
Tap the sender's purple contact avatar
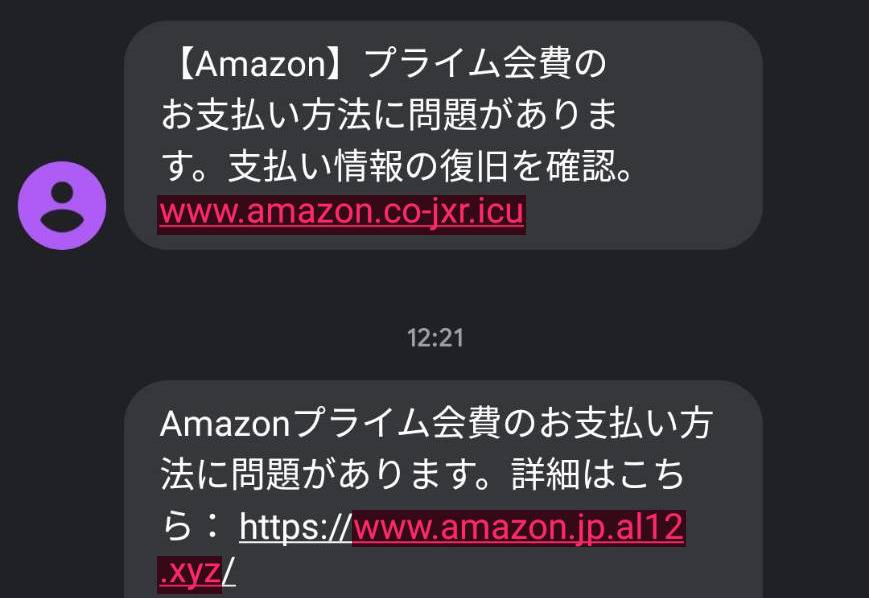(62, 206)
